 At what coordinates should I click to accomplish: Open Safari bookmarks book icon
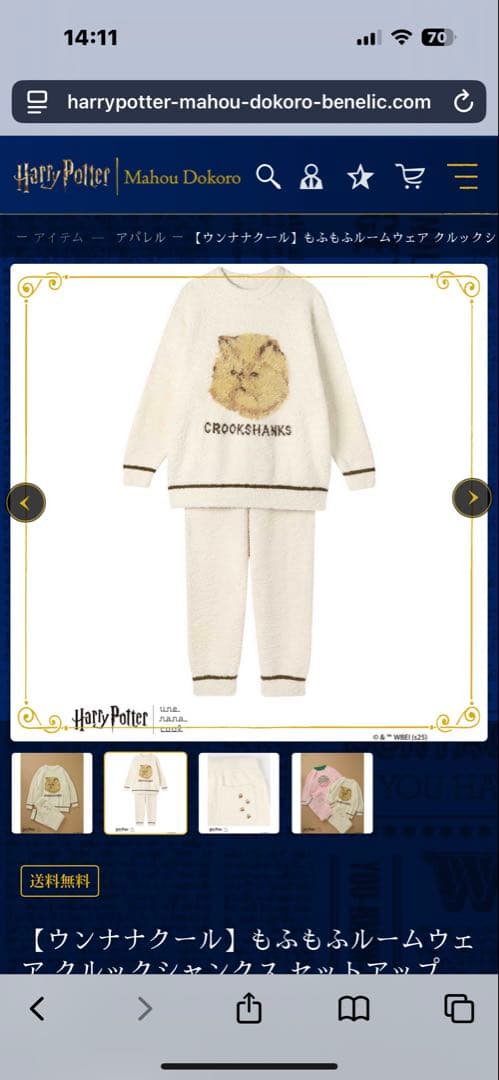(354, 1009)
